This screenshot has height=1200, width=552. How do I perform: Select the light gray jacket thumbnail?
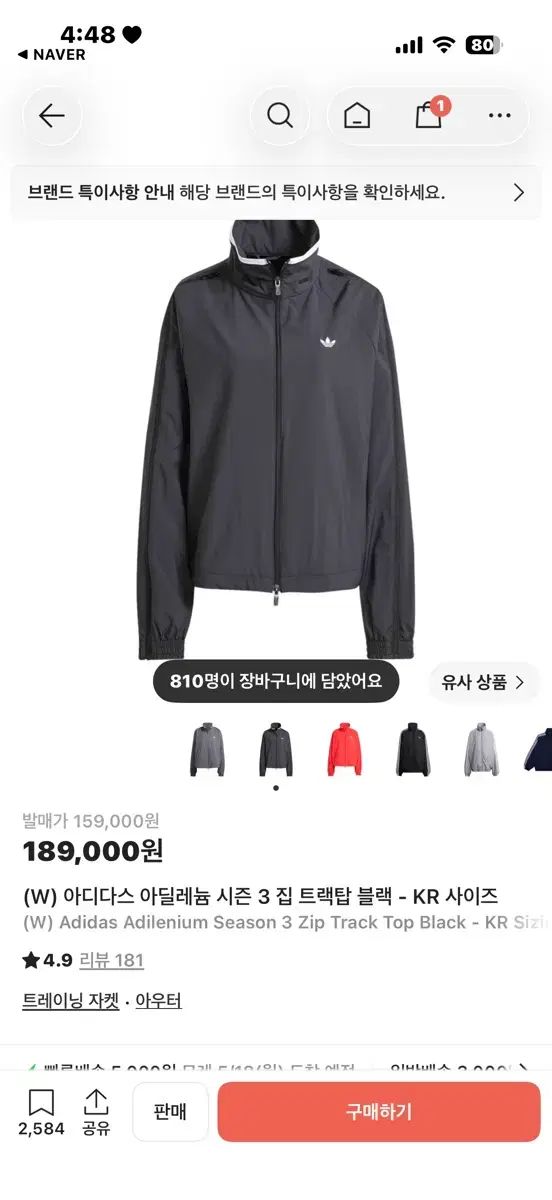point(483,749)
